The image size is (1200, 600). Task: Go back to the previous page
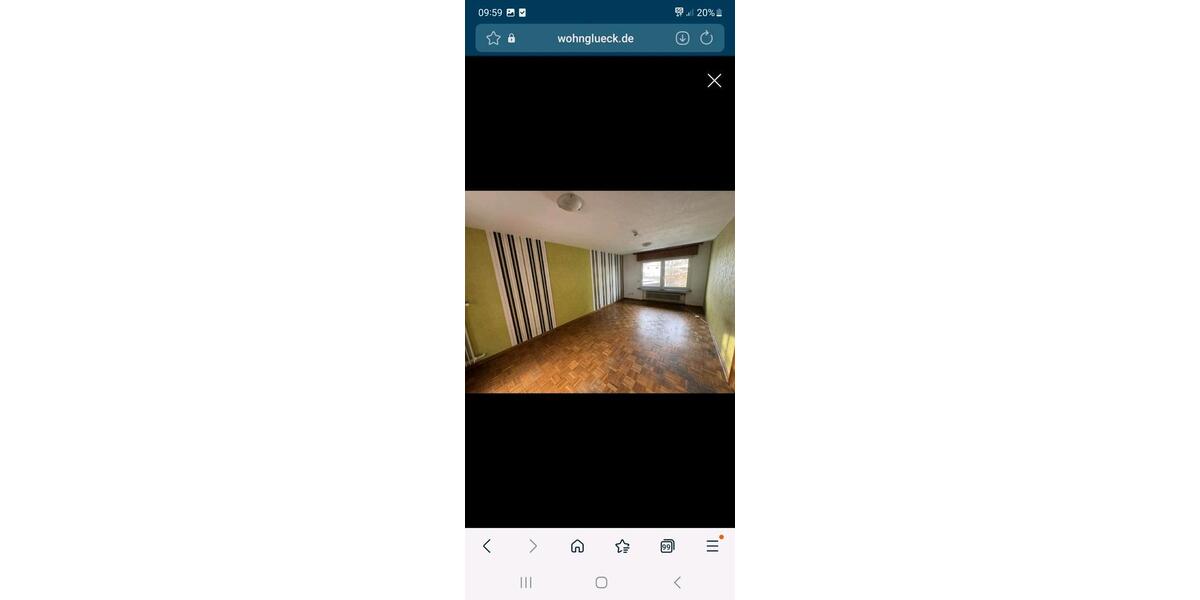coord(487,546)
